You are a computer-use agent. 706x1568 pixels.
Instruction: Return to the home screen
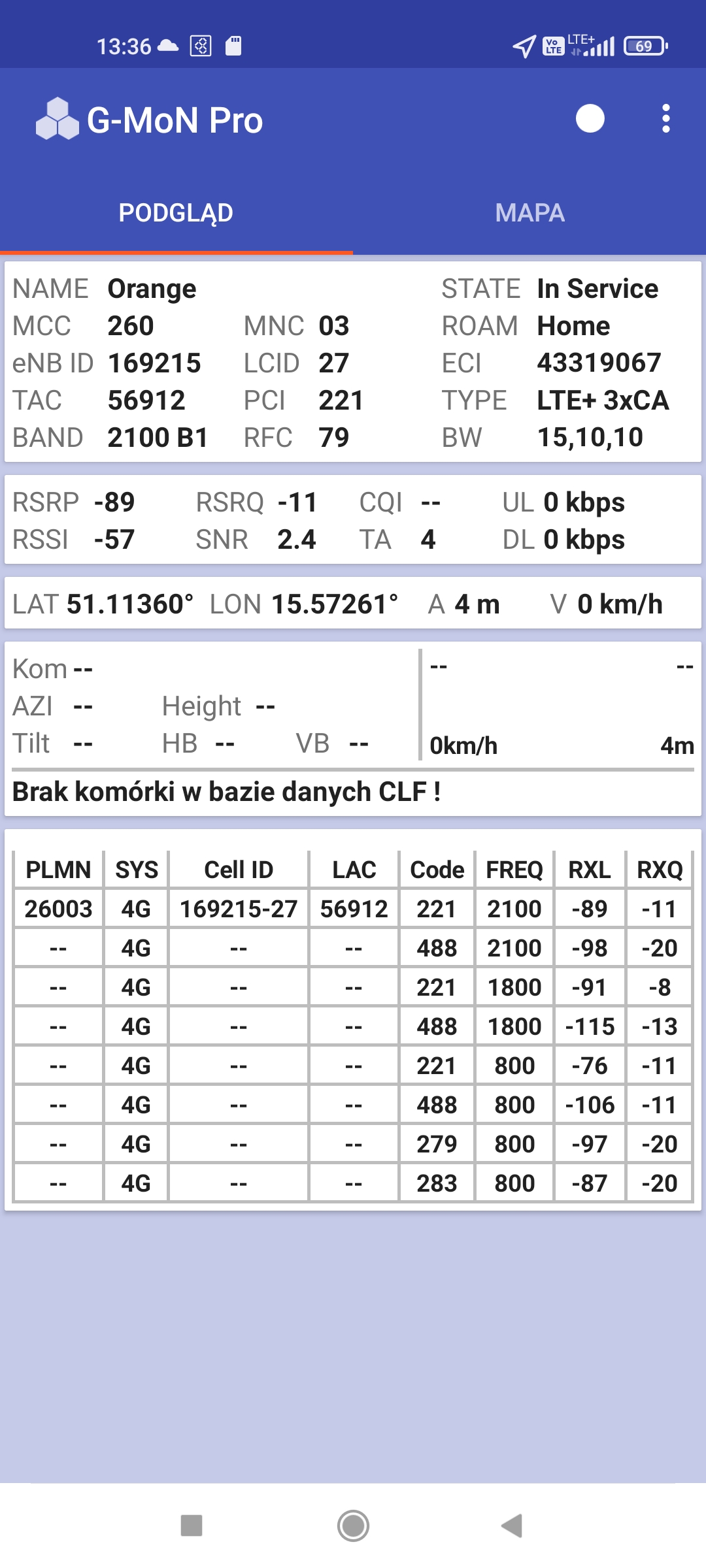(x=353, y=1526)
